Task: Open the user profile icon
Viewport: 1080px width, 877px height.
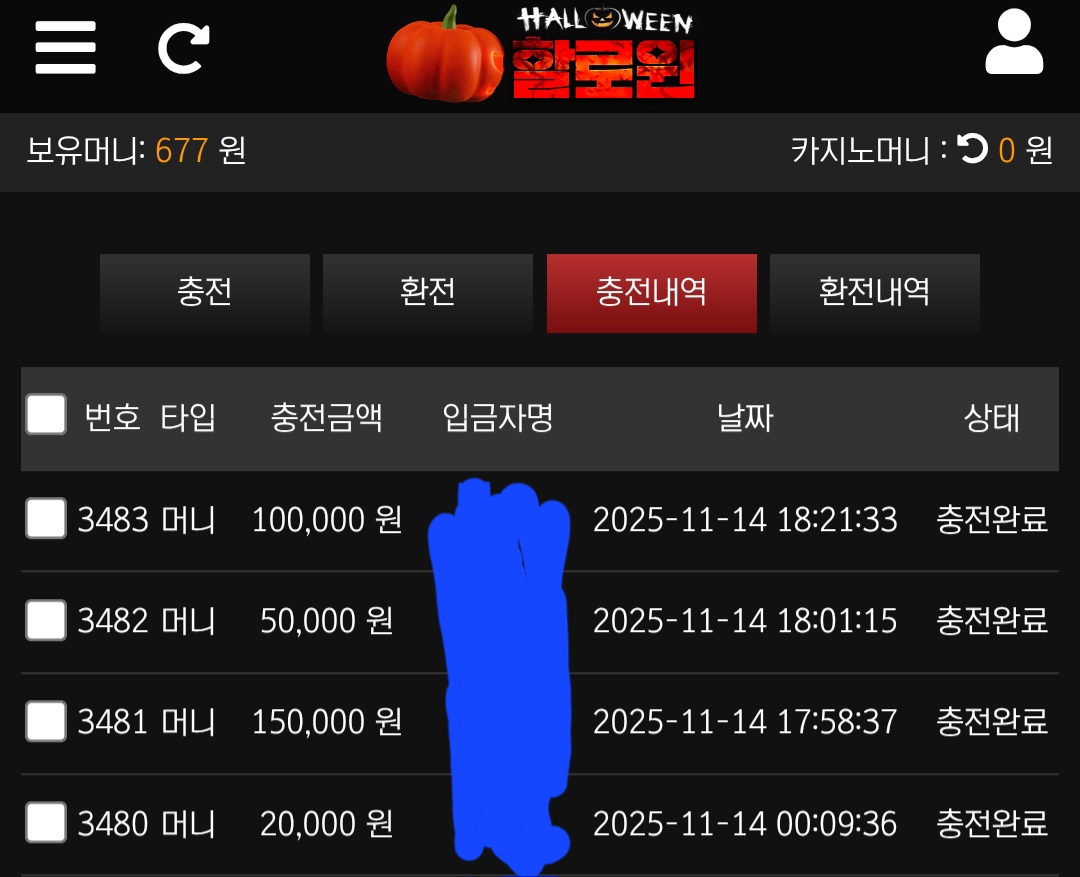Action: click(x=1013, y=45)
